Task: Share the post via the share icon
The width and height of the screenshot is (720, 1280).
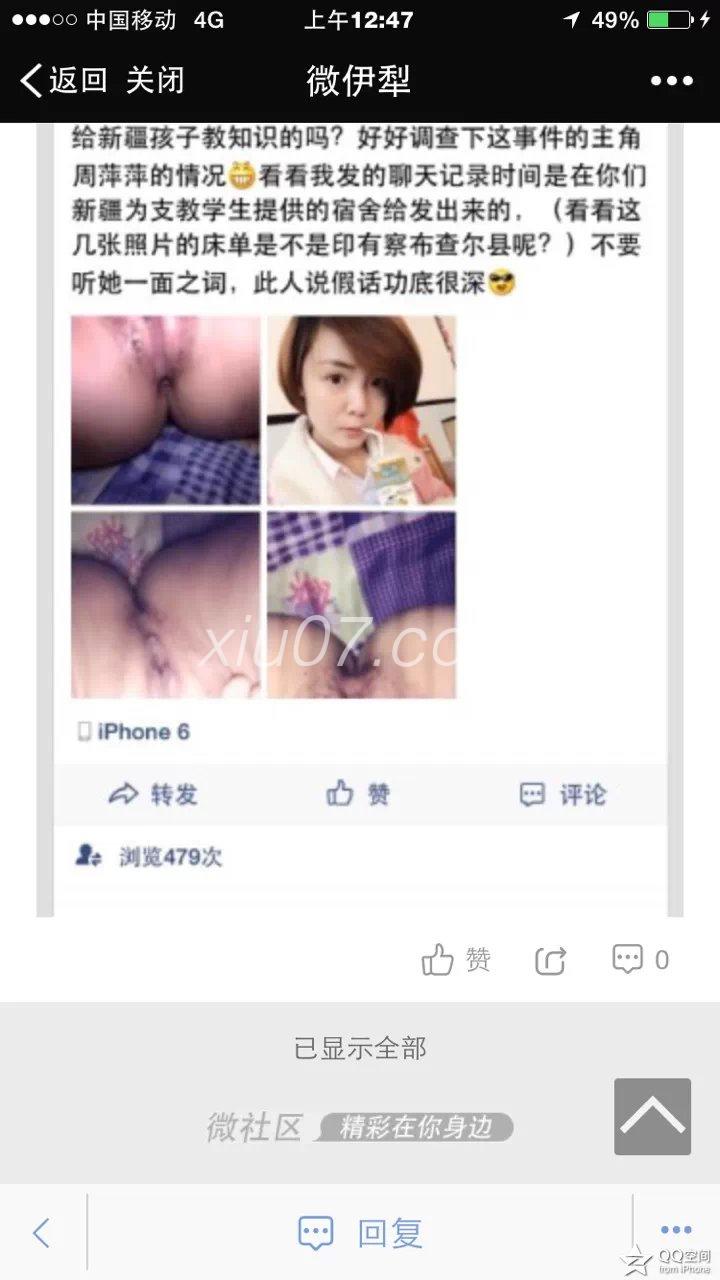Action: [x=551, y=961]
